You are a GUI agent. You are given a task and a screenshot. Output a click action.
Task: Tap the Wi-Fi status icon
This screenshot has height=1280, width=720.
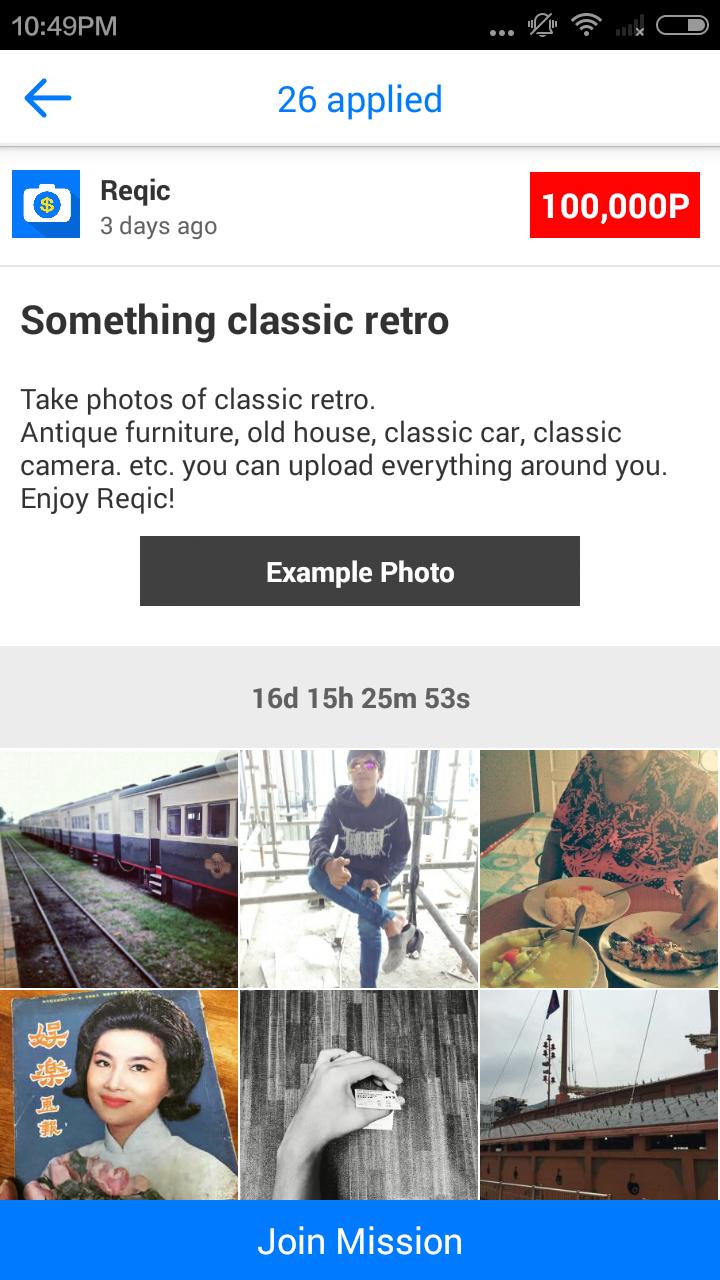tap(586, 26)
